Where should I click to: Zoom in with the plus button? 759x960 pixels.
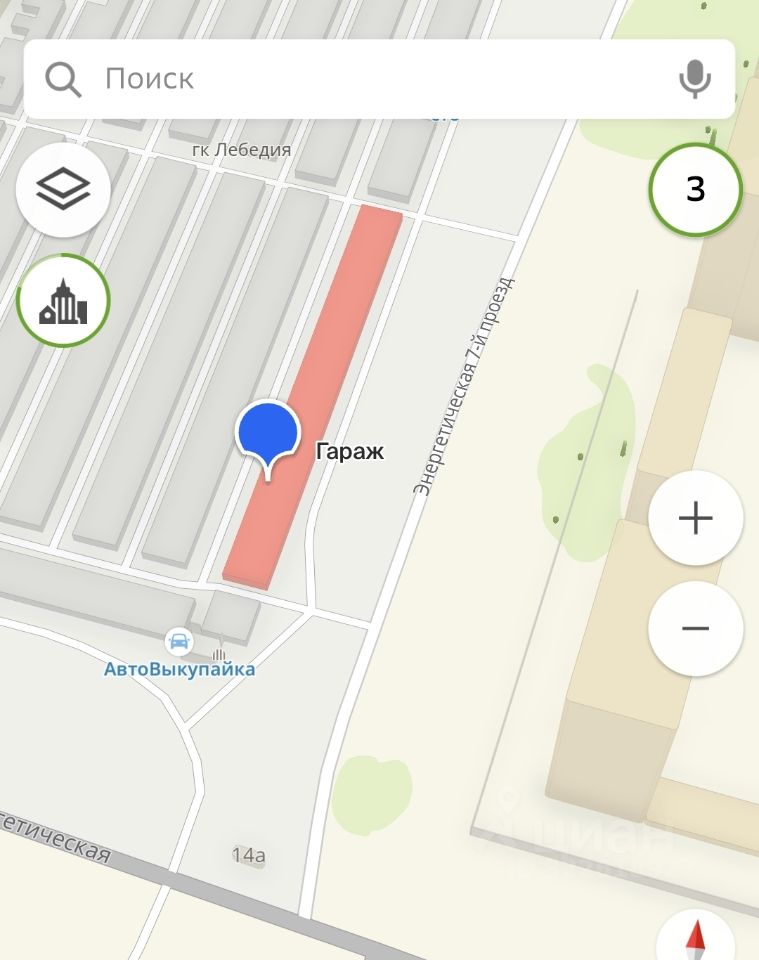click(x=695, y=518)
